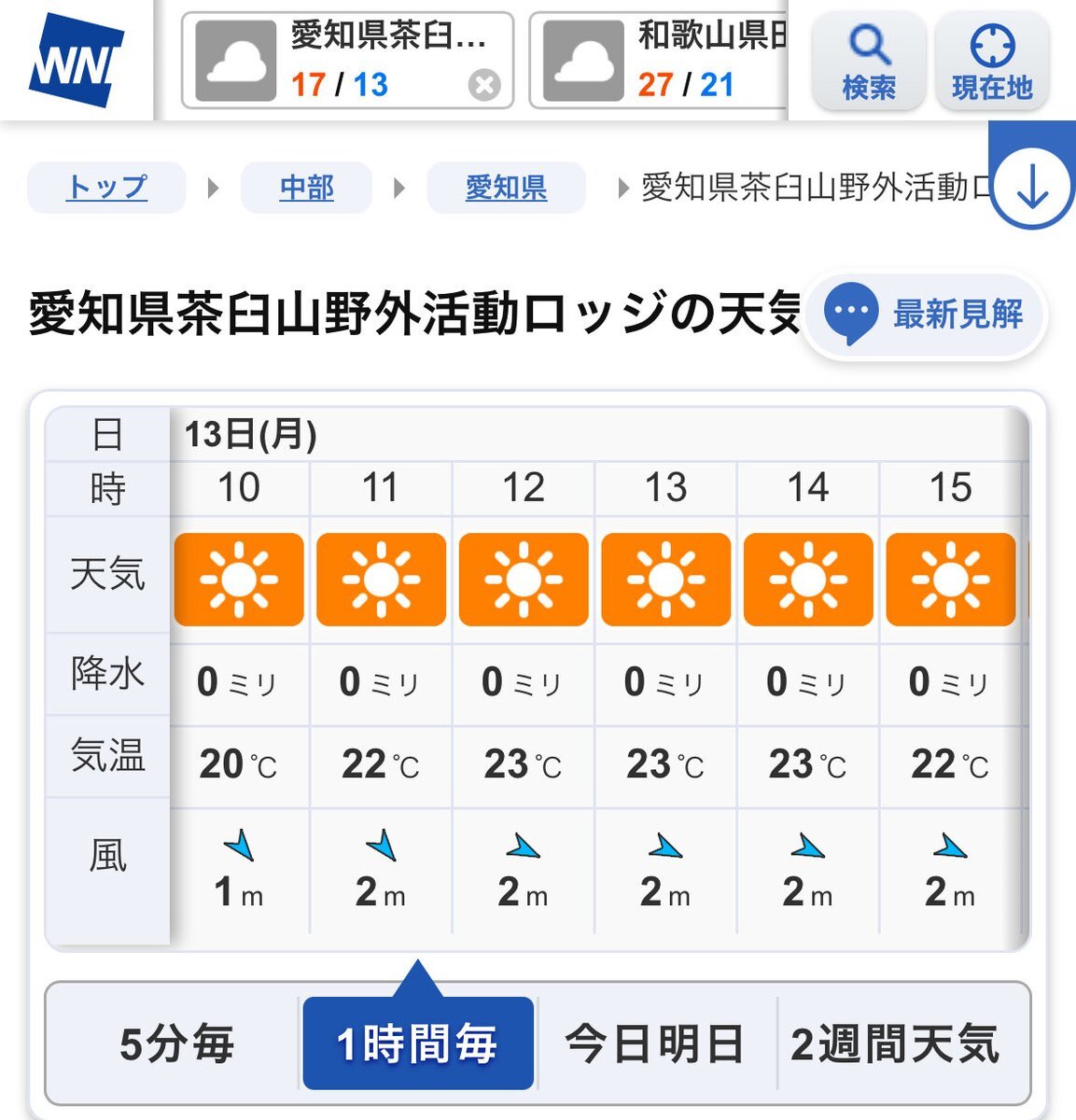Open the 中部 breadcrumb link

(306, 188)
